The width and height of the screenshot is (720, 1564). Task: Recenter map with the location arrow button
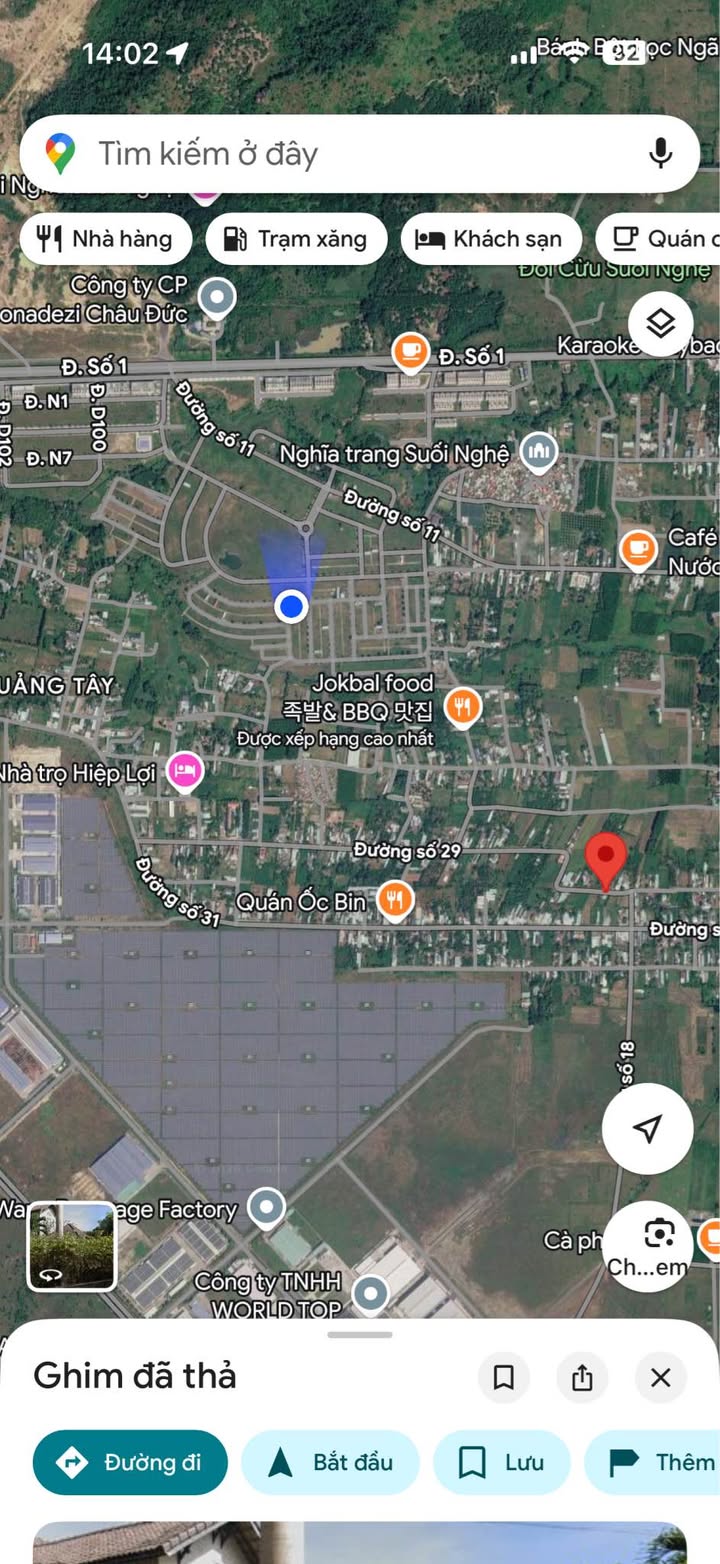648,1128
